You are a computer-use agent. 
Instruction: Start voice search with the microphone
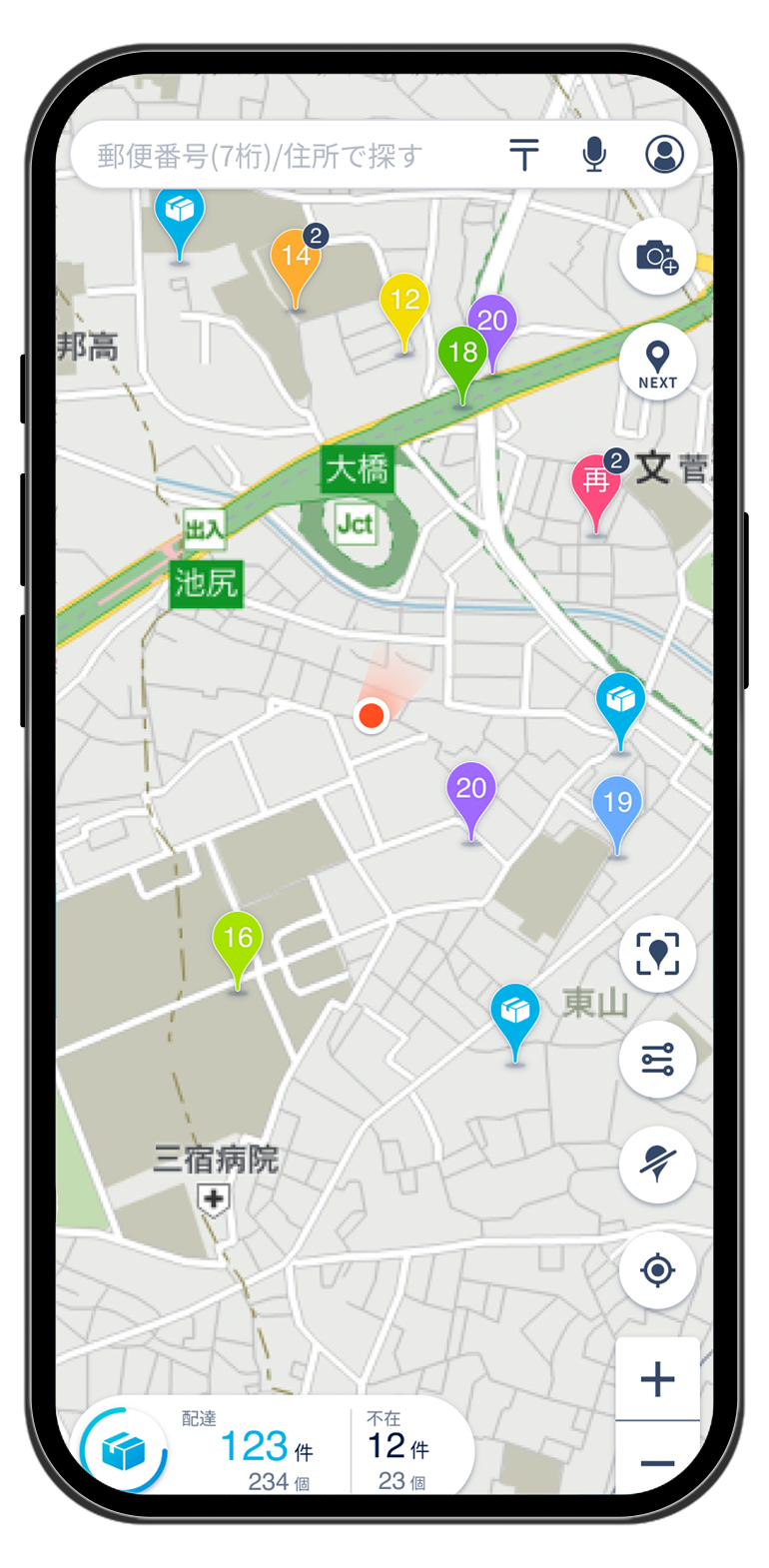pos(594,155)
